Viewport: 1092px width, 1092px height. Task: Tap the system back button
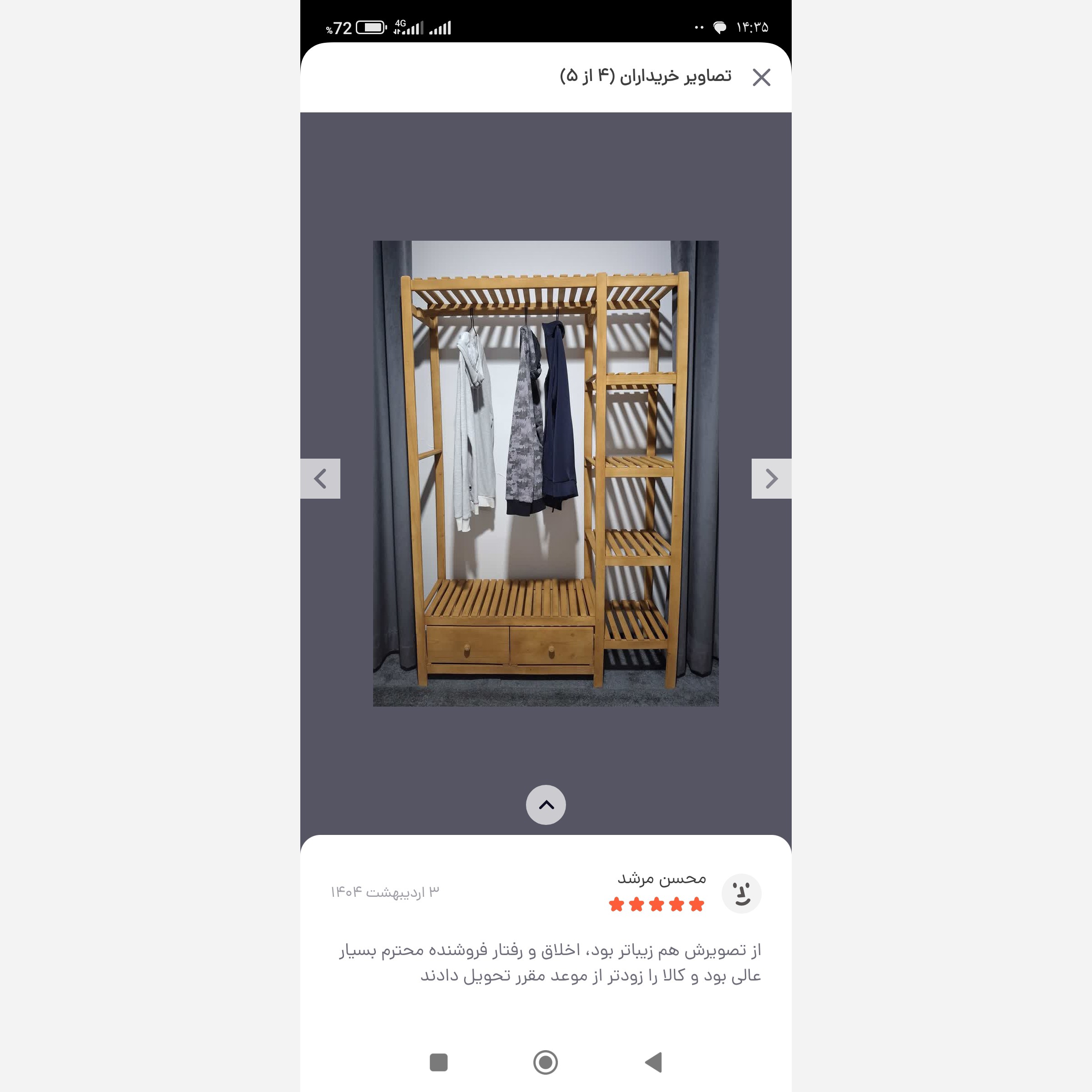coord(654,1062)
